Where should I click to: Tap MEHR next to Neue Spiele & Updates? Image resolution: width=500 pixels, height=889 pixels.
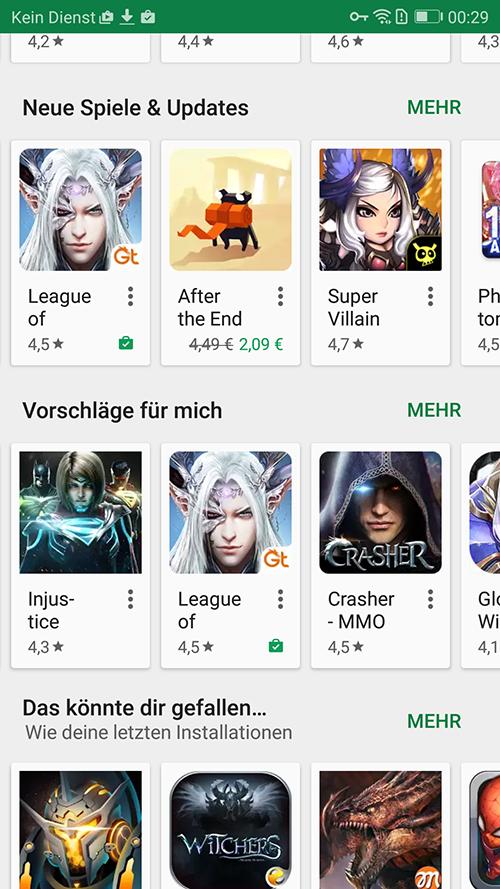click(434, 107)
